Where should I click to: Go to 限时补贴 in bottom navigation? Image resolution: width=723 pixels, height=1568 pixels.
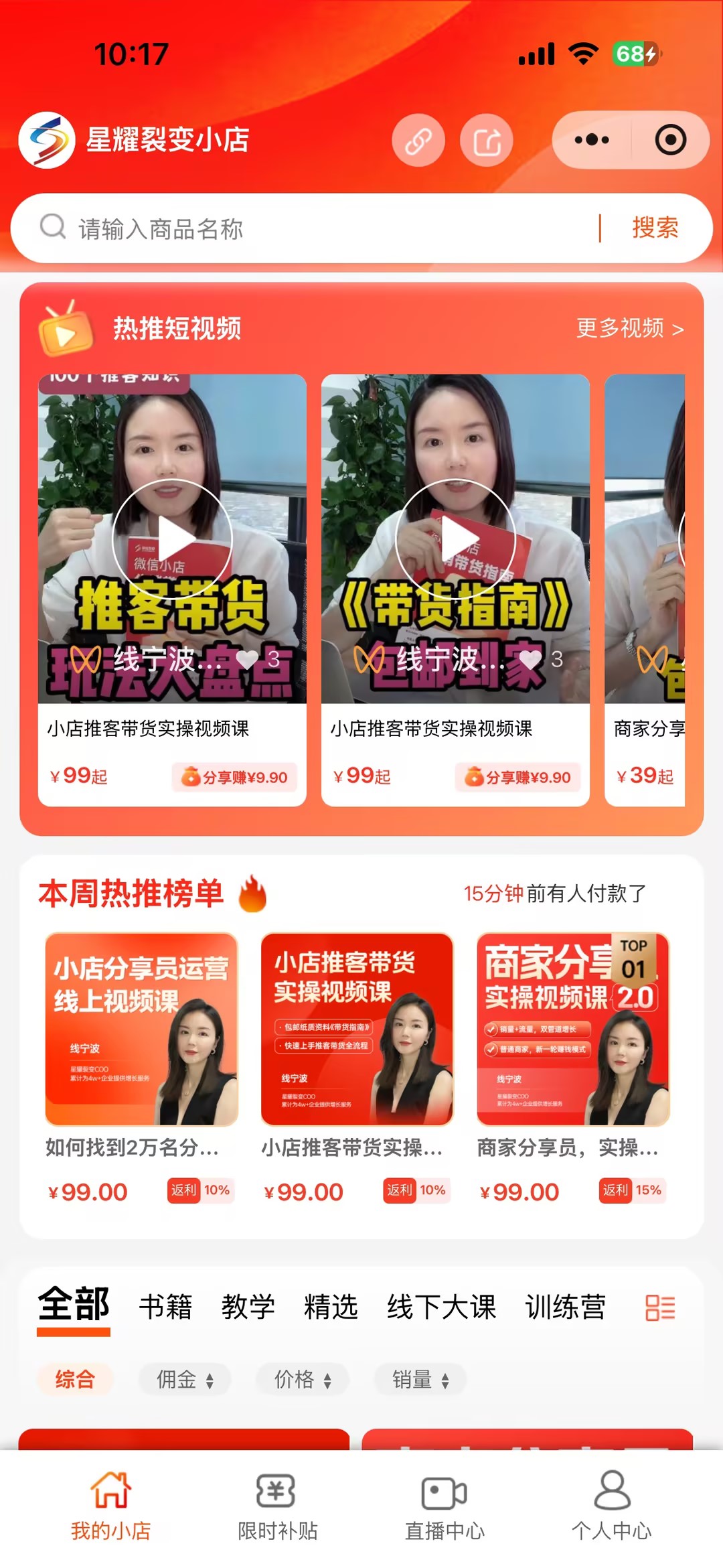click(277, 1506)
